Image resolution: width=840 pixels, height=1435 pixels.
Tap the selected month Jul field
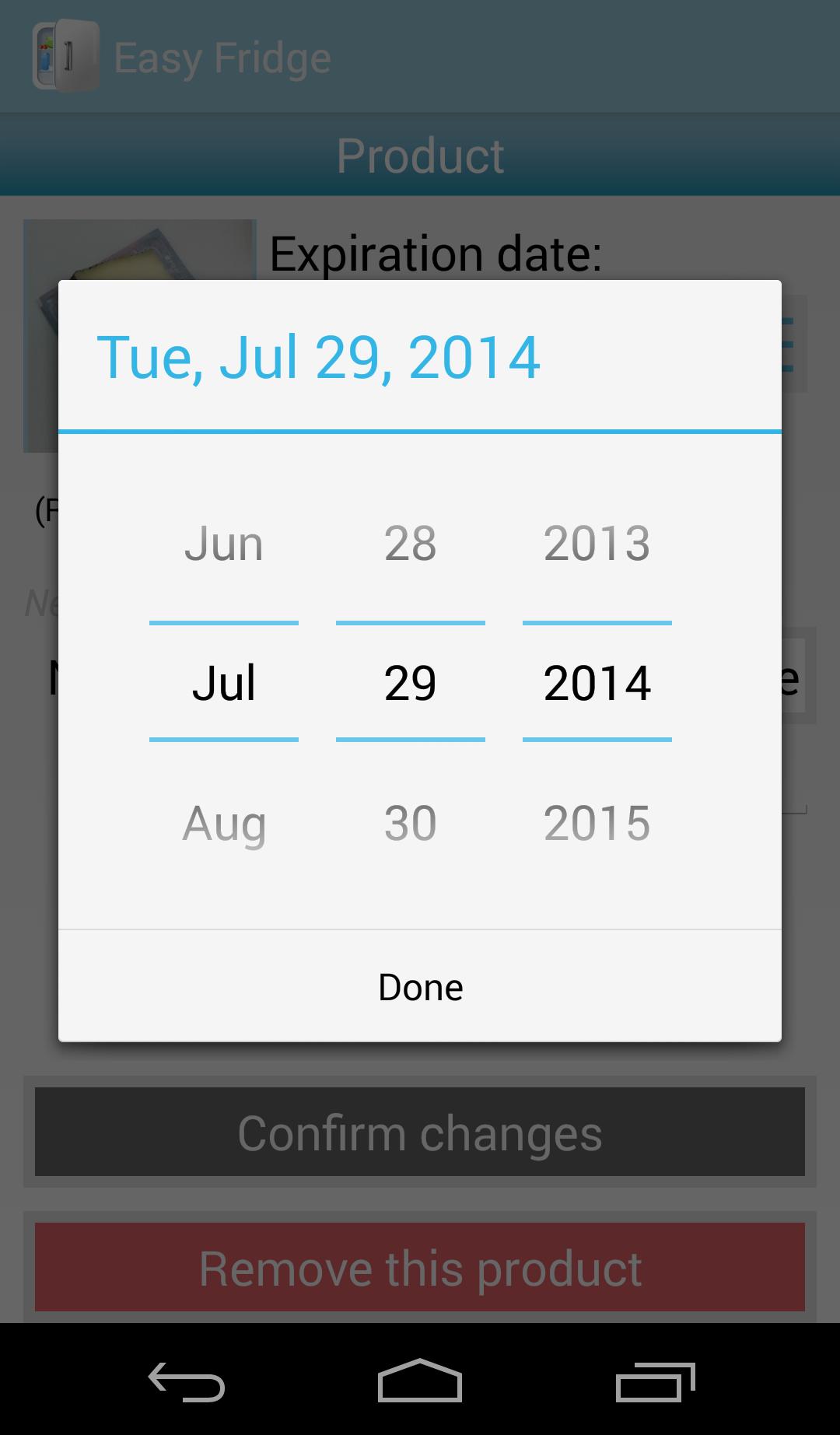tap(224, 683)
